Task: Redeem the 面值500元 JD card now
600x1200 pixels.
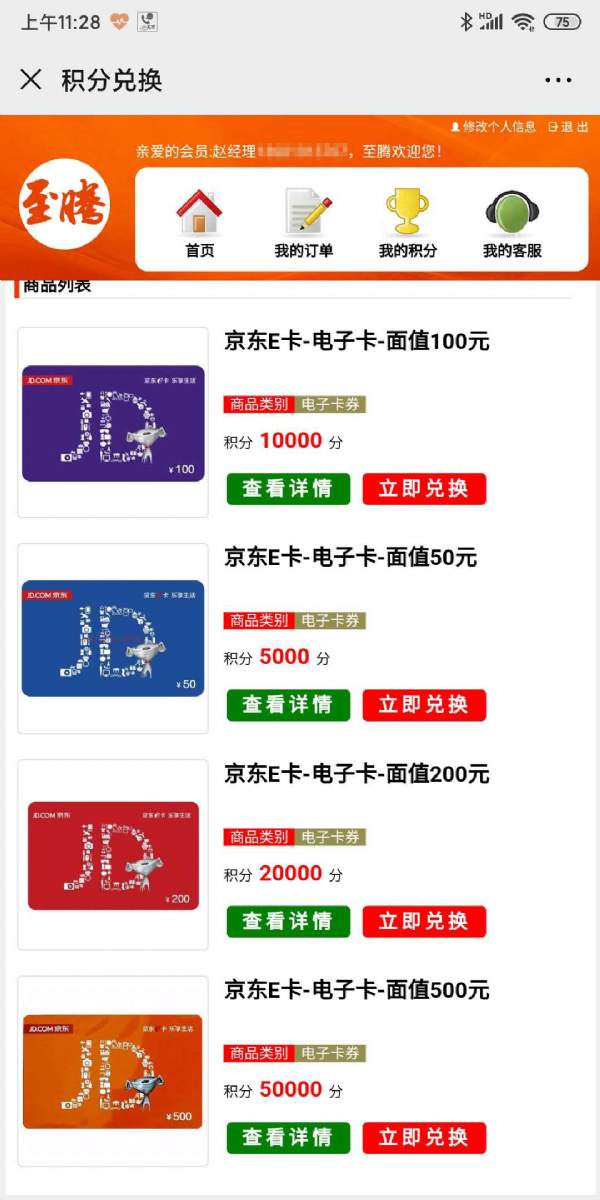Action: tap(424, 1137)
